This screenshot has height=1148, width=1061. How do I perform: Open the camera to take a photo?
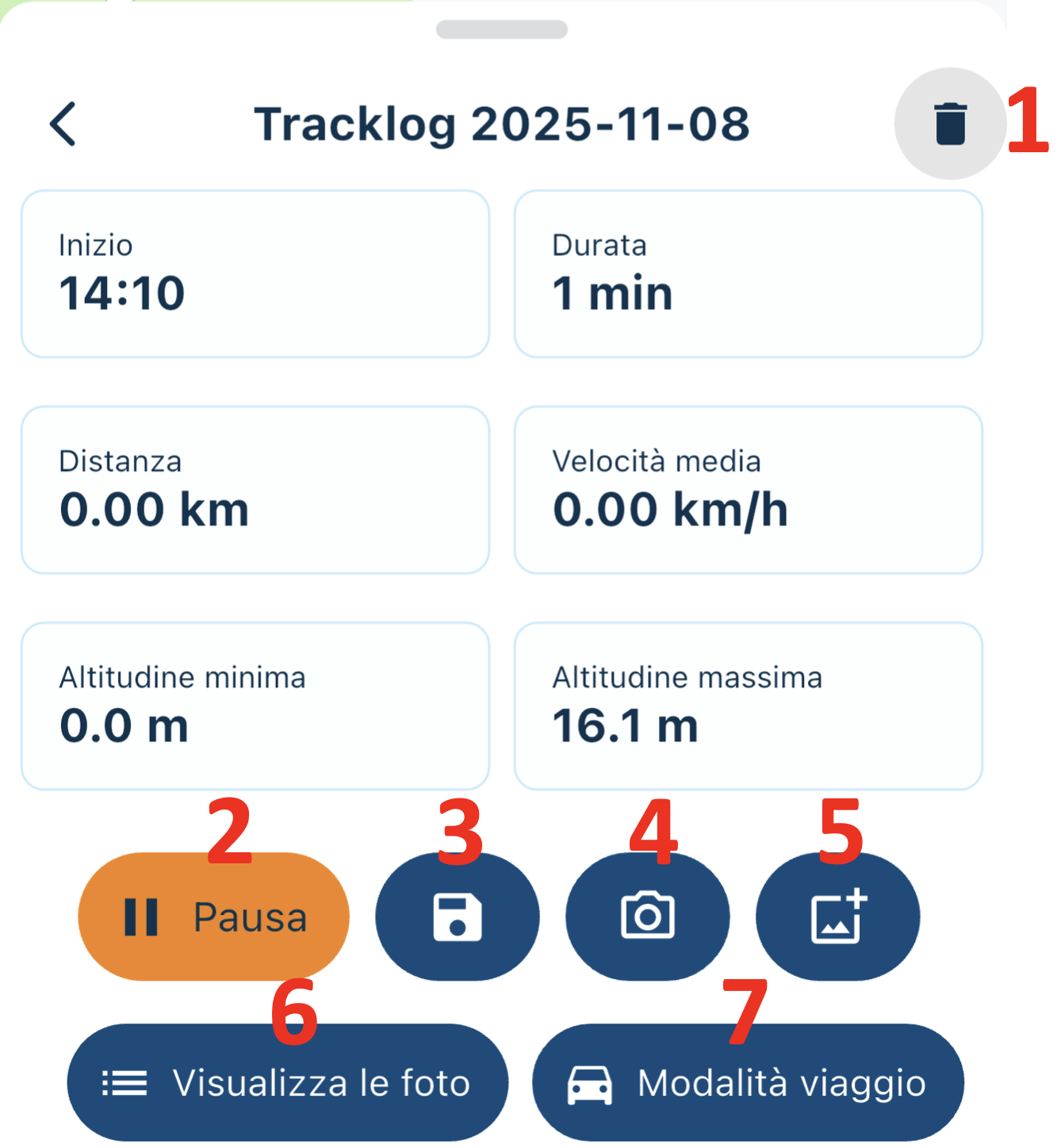pyautogui.click(x=647, y=917)
